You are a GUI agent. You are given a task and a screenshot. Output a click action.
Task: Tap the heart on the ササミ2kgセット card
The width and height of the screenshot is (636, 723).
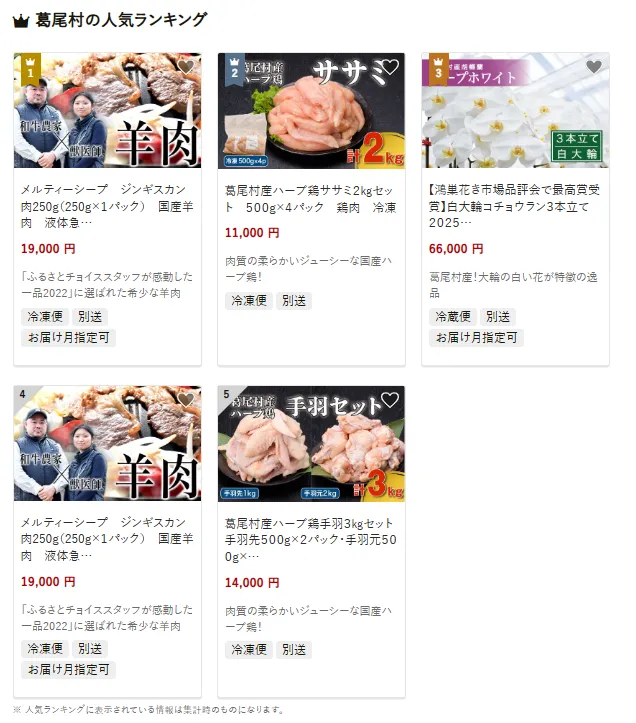click(x=390, y=68)
